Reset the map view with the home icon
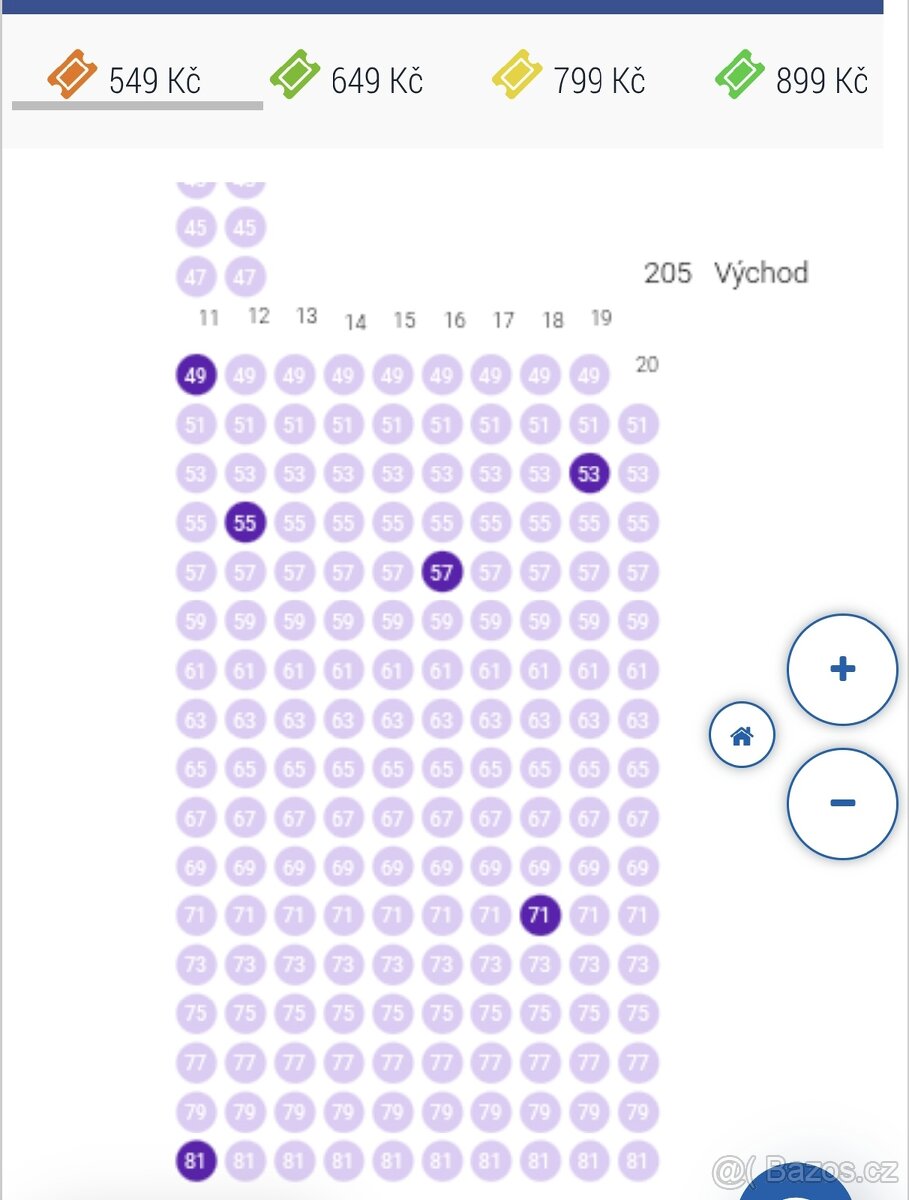Viewport: 909px width, 1200px height. [741, 736]
